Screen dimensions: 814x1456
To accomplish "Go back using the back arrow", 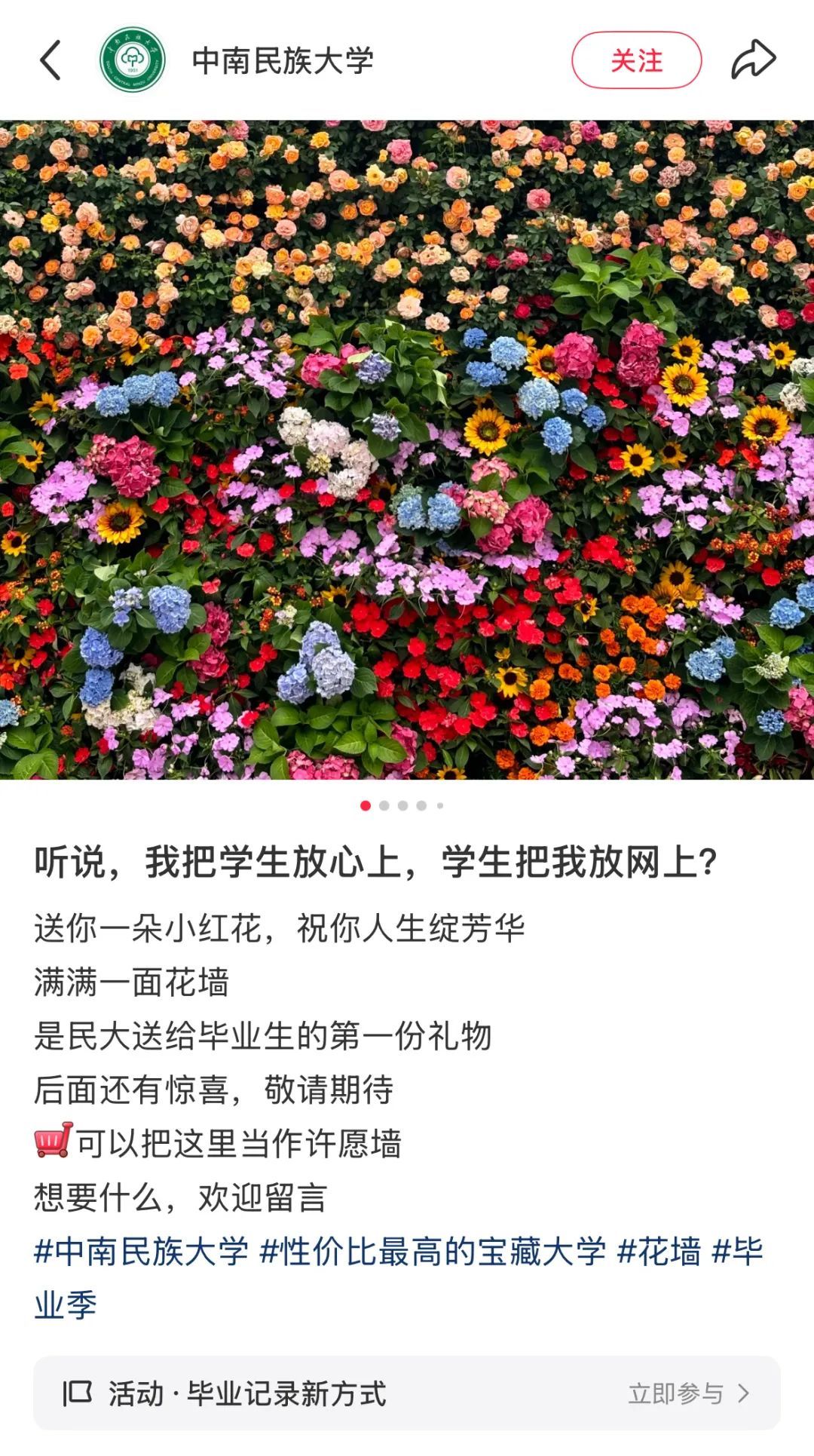I will point(50,60).
